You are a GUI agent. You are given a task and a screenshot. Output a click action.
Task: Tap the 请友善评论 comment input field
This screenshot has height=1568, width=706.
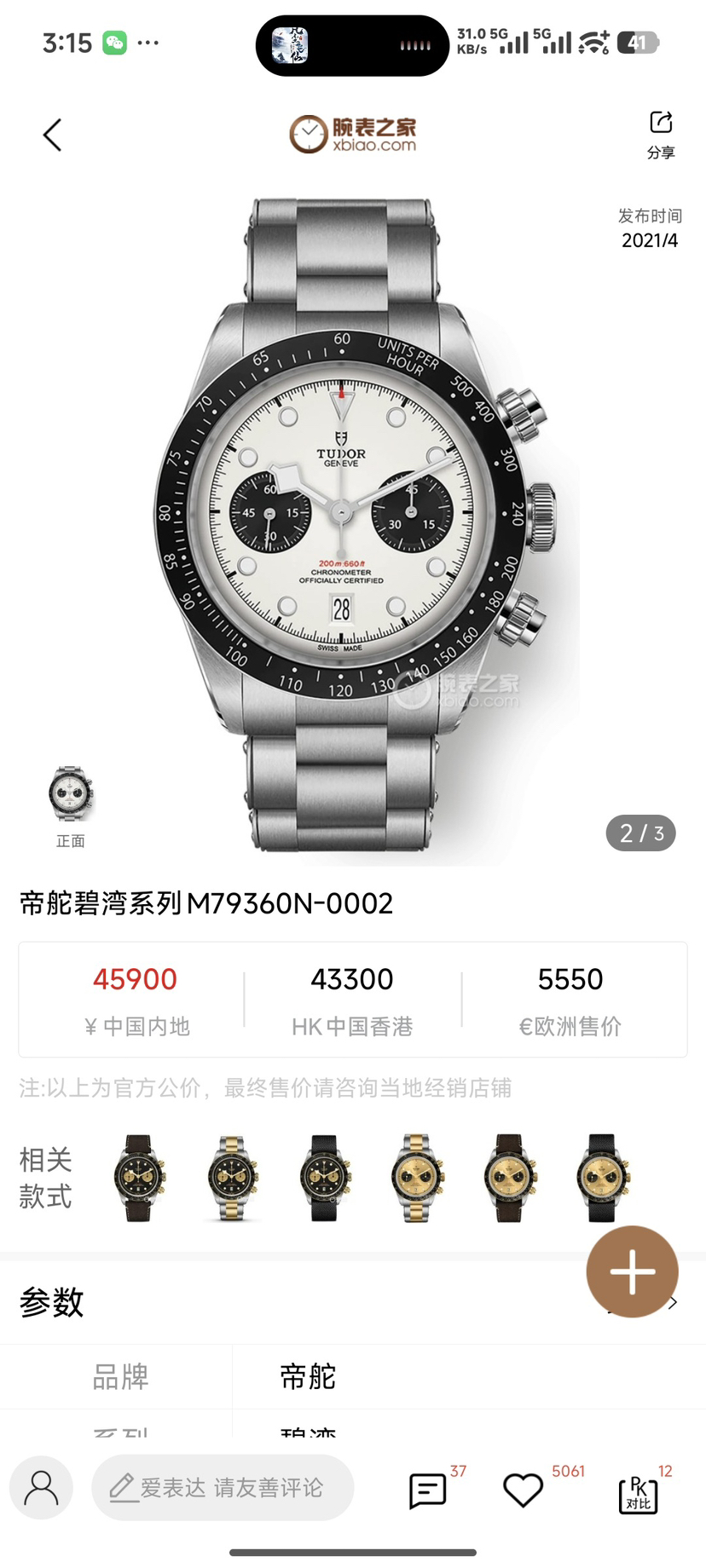223,1488
